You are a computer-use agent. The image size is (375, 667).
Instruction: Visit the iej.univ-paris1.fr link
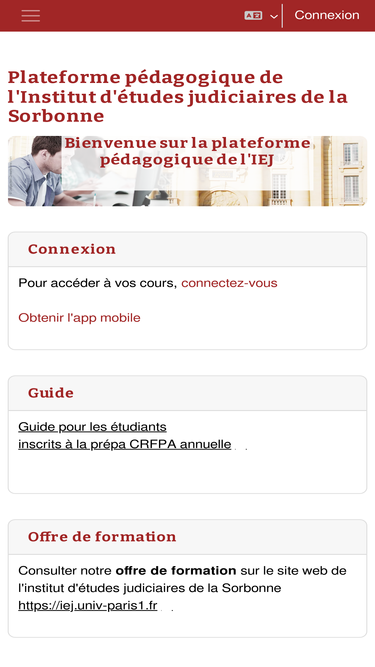(88, 605)
